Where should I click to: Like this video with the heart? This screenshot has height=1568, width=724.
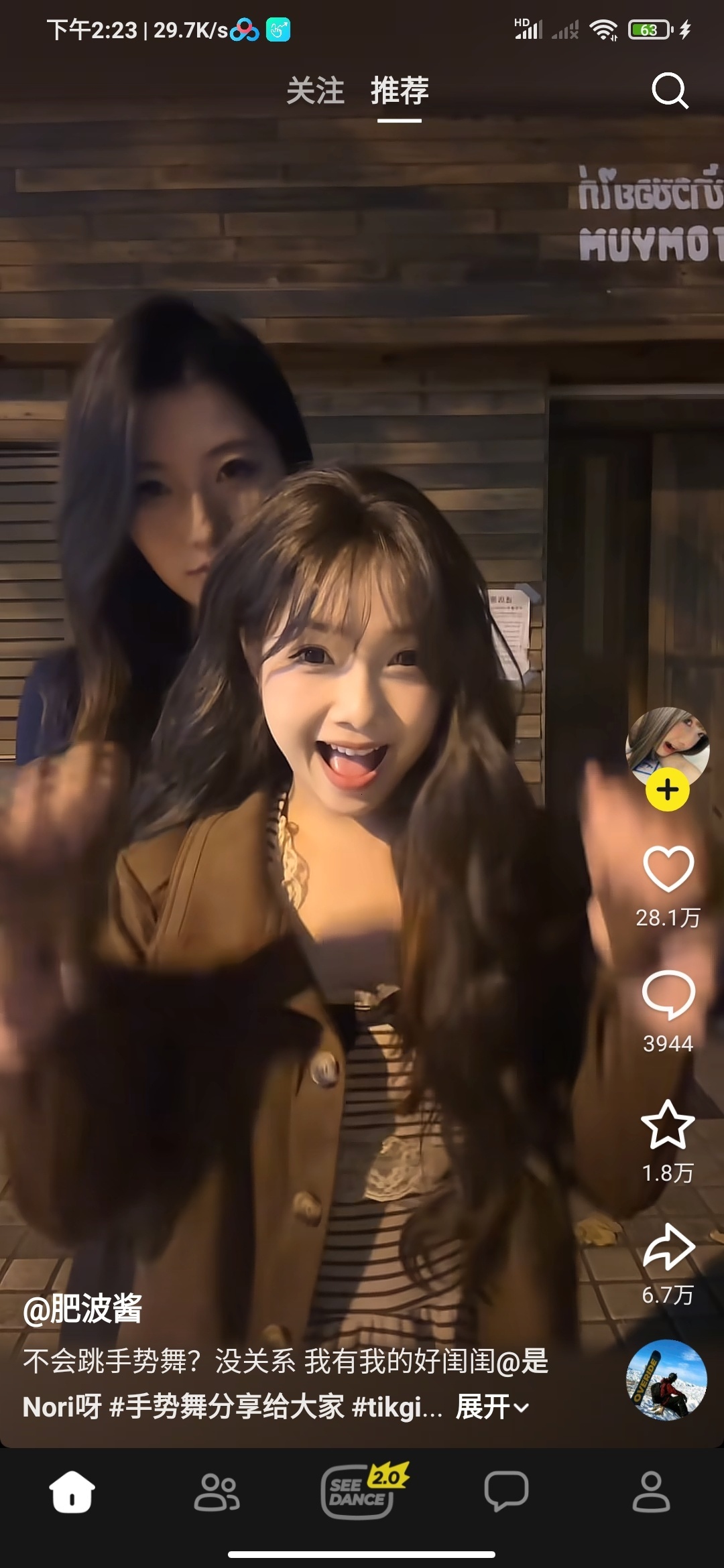[x=668, y=868]
